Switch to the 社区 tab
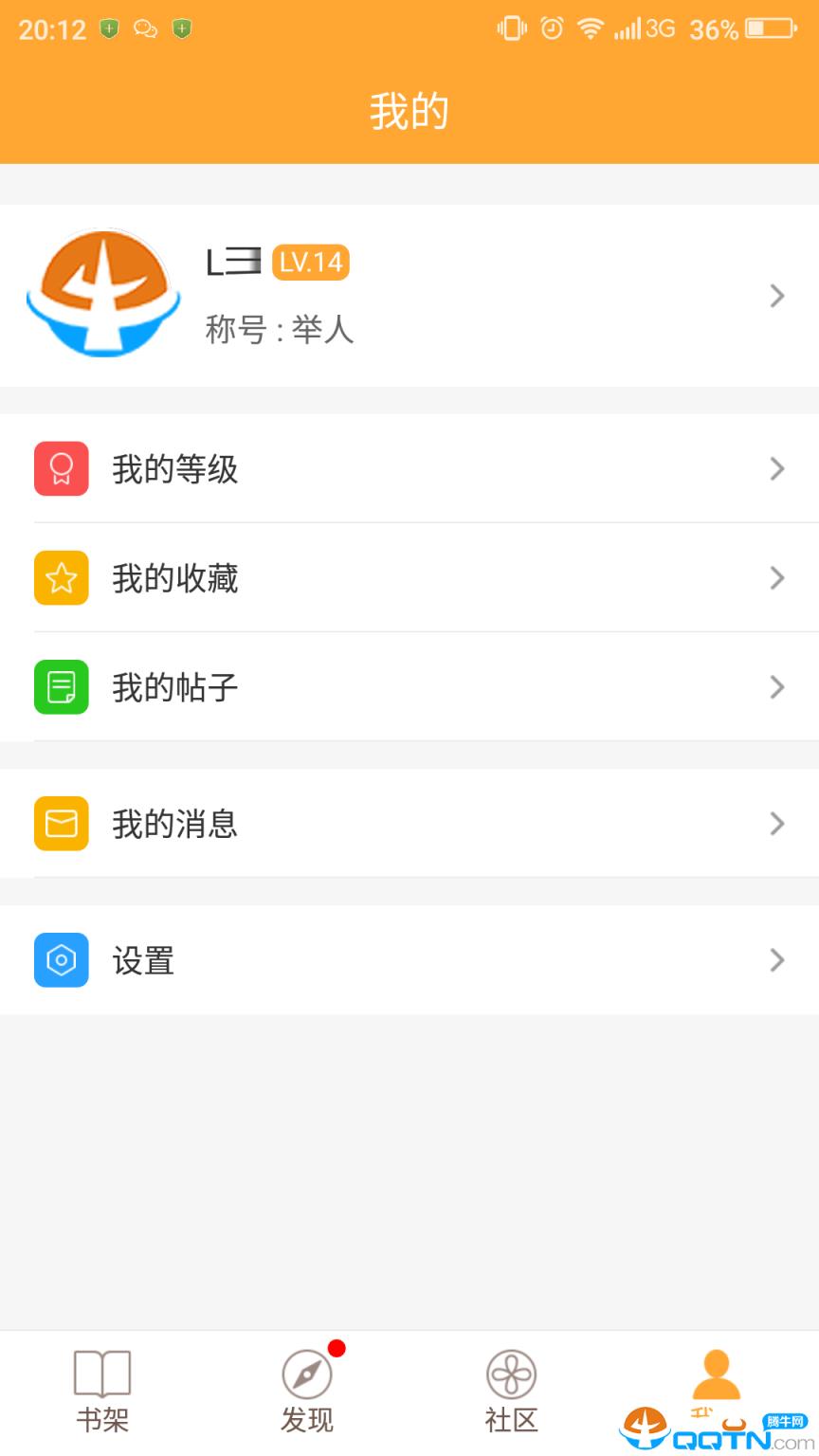 coord(512,1389)
